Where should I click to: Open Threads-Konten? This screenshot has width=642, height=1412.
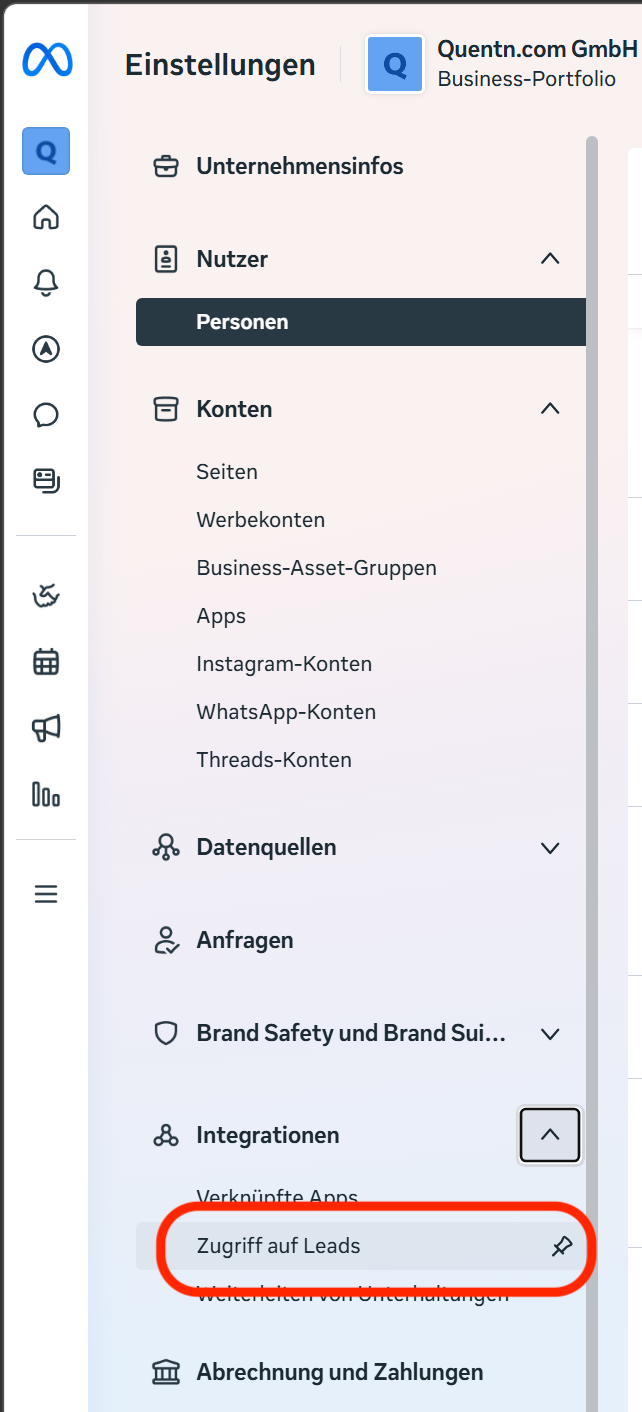tap(274, 760)
